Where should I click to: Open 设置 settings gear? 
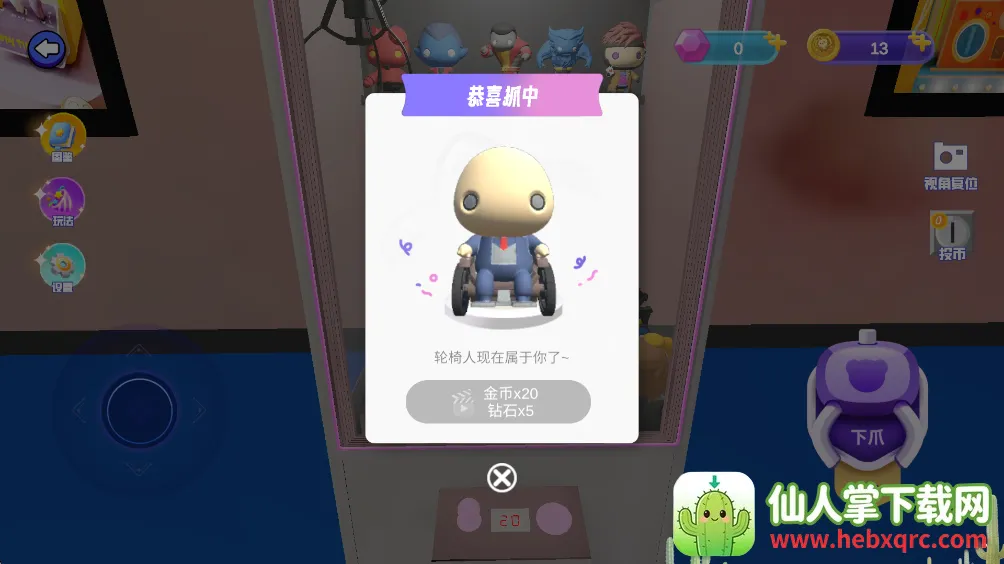click(62, 267)
